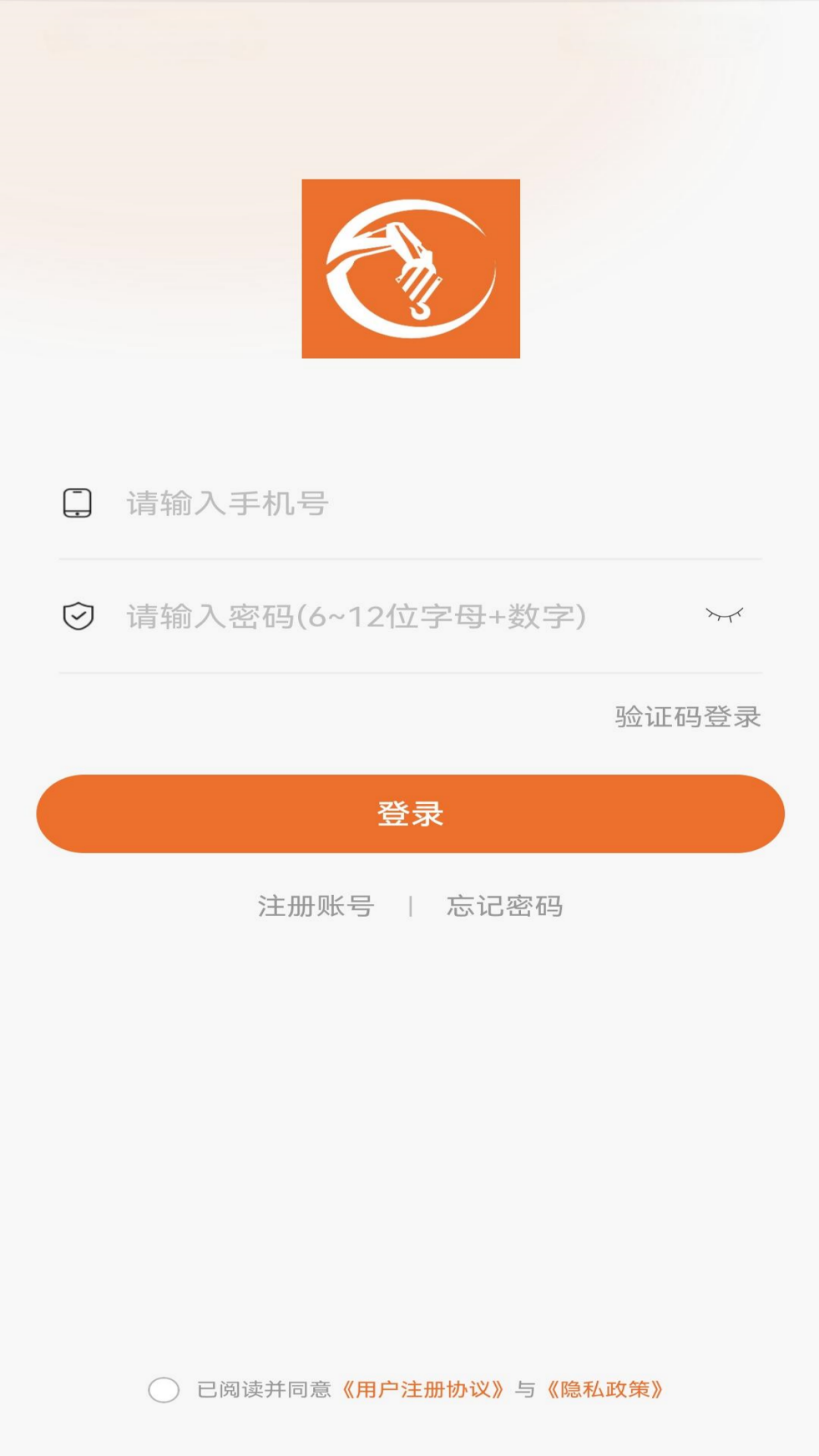Click 登录 to sign in
Screen dimensions: 819x1456
coord(409,813)
